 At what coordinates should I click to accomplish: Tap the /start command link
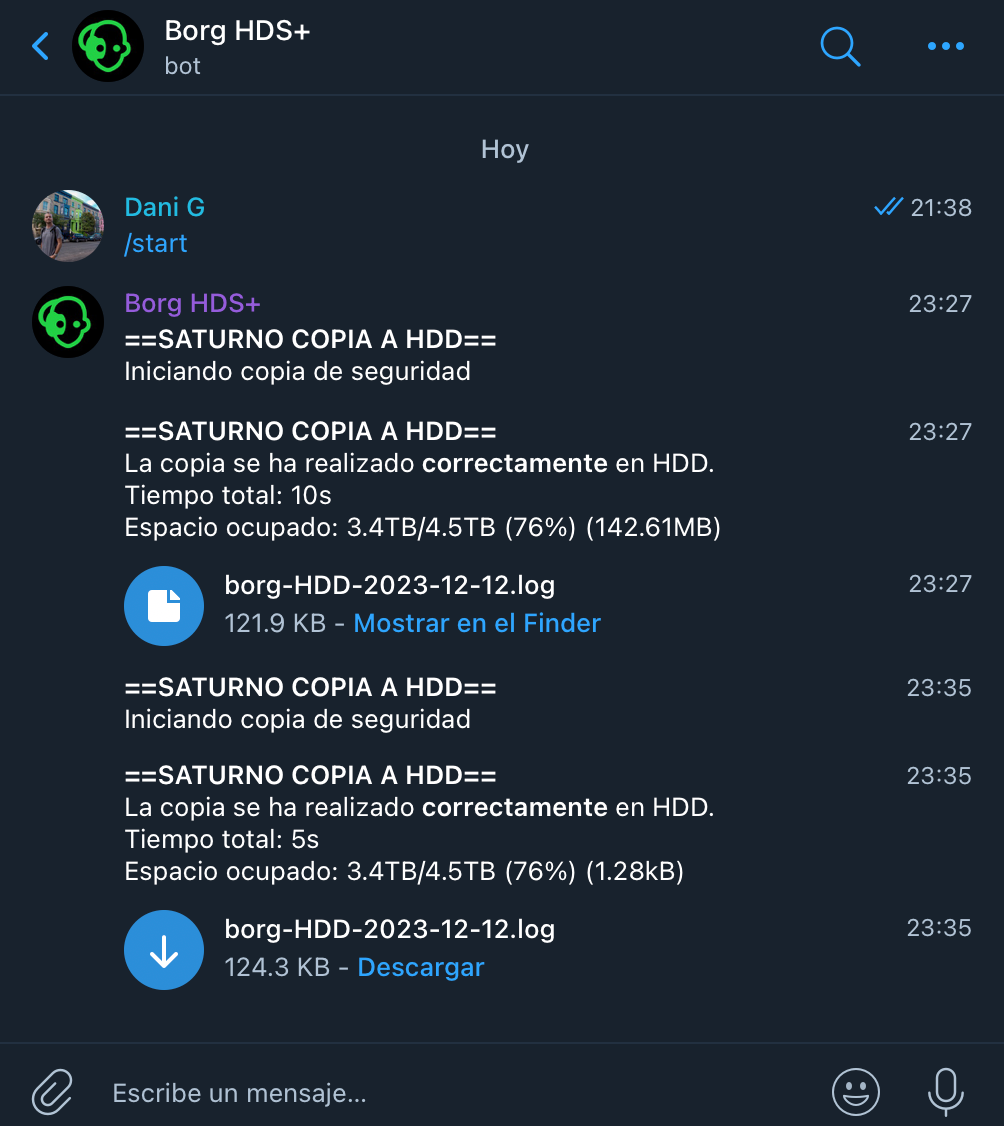pos(156,243)
